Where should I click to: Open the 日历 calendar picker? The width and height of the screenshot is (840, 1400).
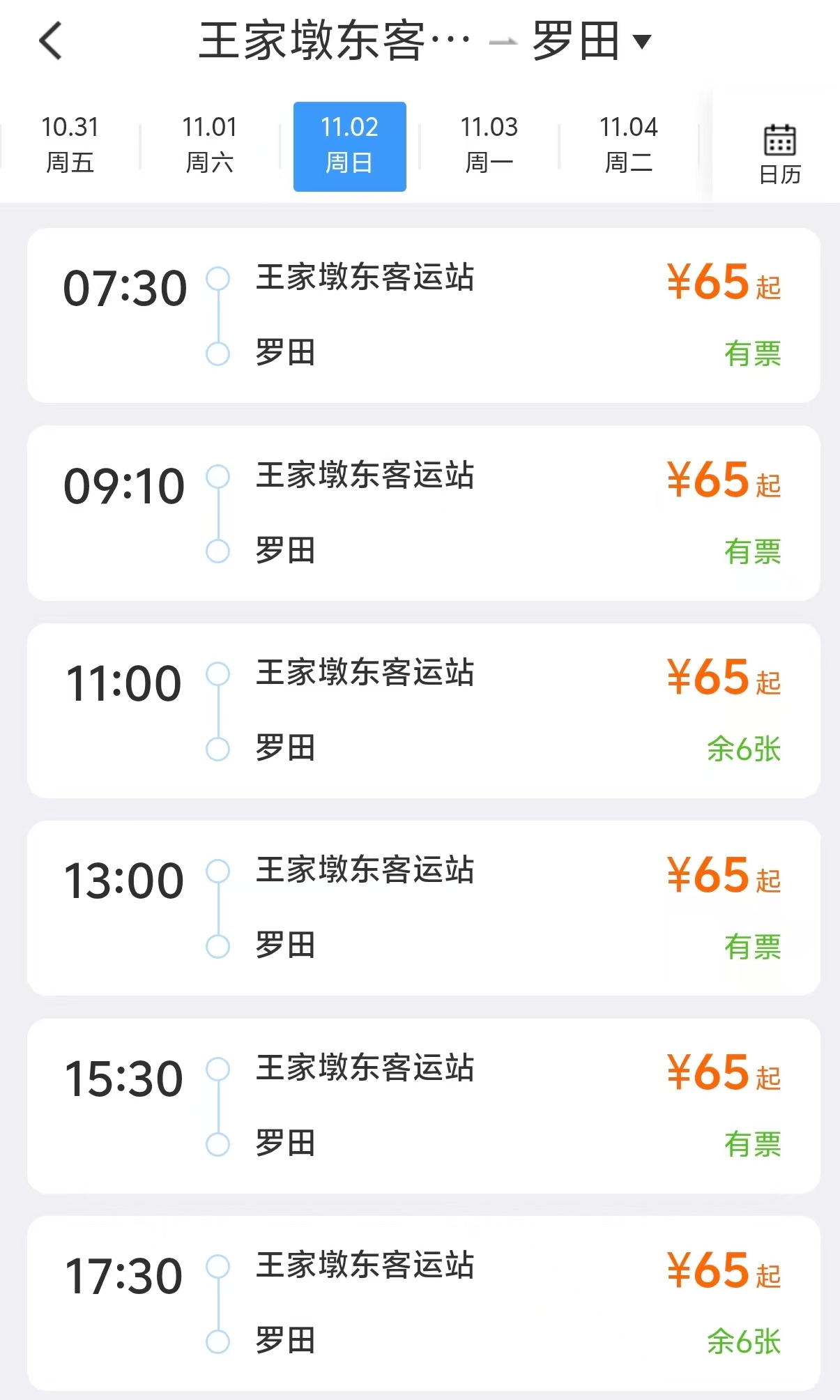pos(779,153)
